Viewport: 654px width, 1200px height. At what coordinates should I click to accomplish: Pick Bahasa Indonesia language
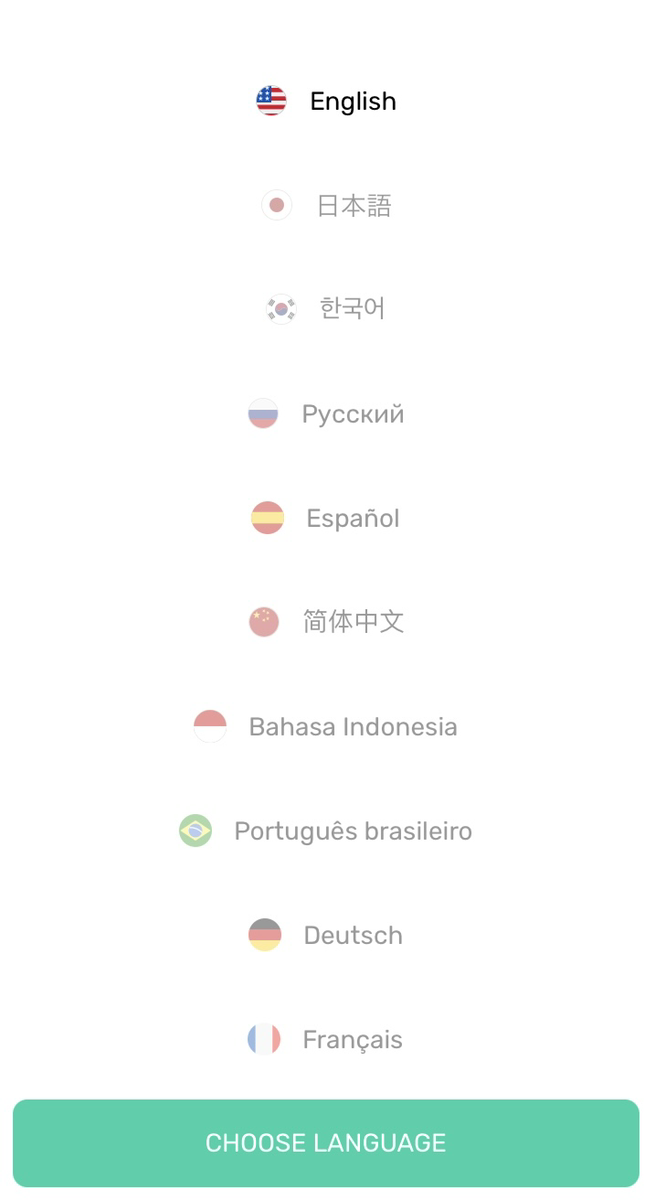(352, 727)
